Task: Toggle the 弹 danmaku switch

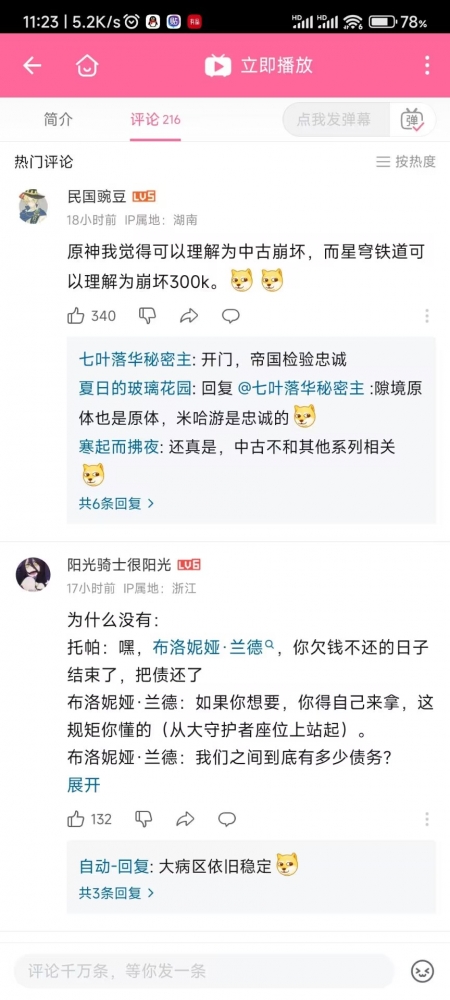Action: click(x=412, y=119)
